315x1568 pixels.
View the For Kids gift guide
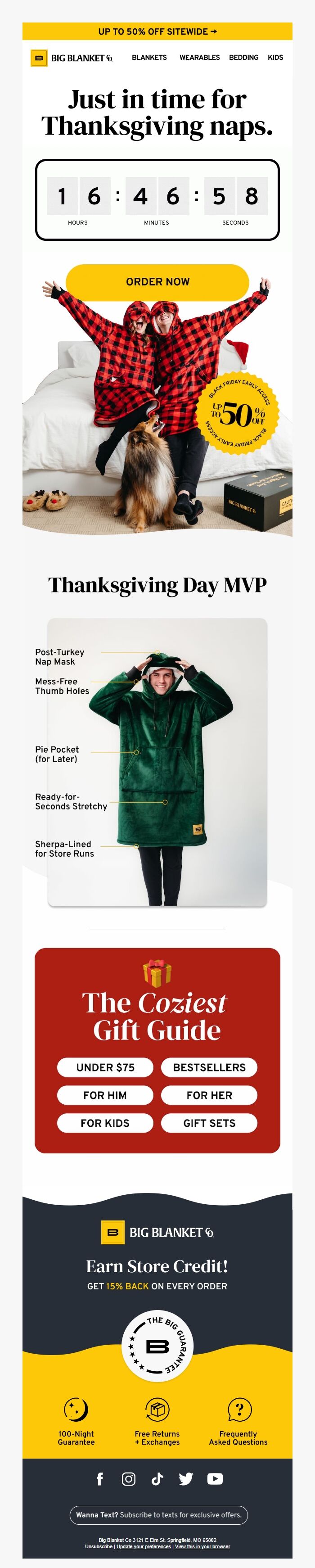coord(105,1123)
